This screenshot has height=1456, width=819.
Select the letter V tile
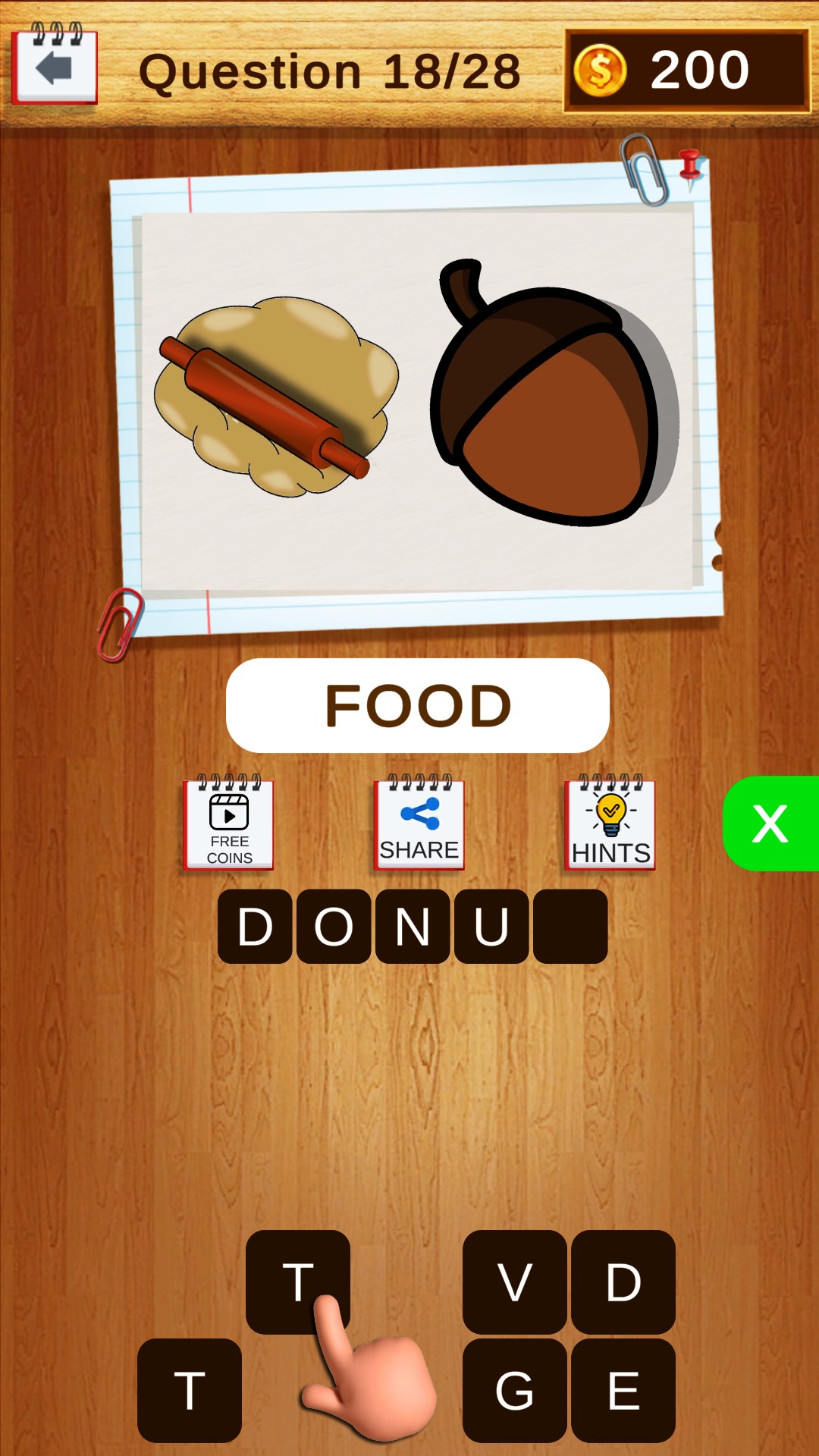pos(514,1282)
